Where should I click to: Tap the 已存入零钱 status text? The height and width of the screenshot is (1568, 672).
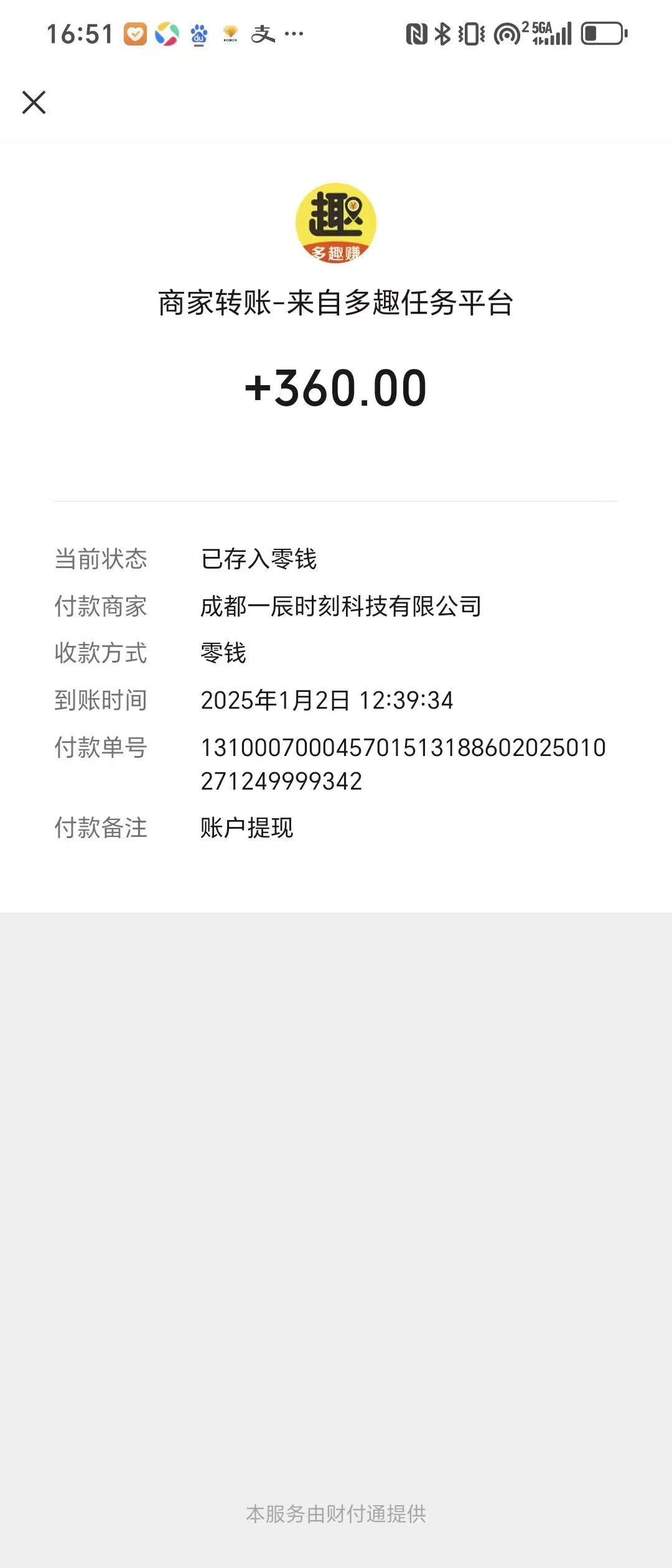pos(260,559)
